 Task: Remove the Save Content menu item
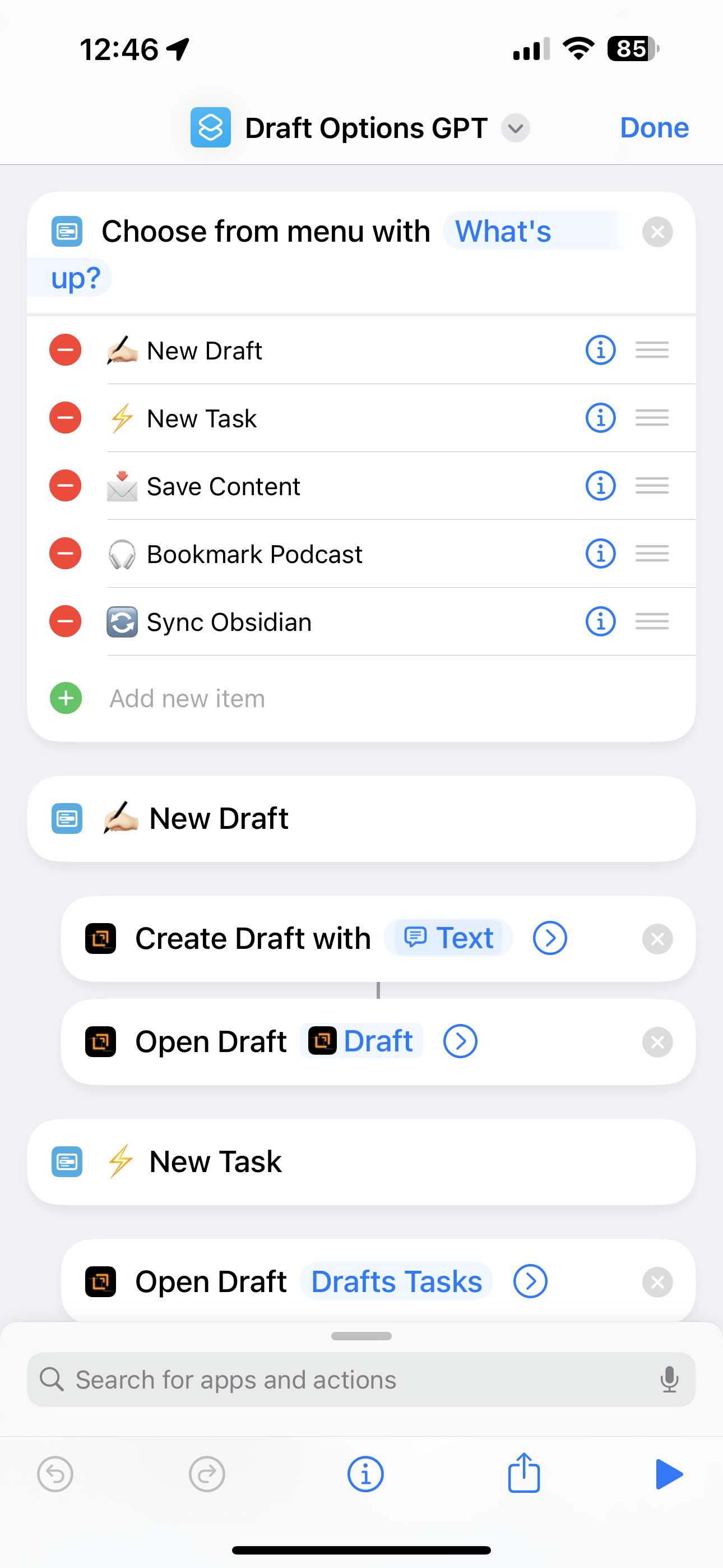click(x=66, y=486)
